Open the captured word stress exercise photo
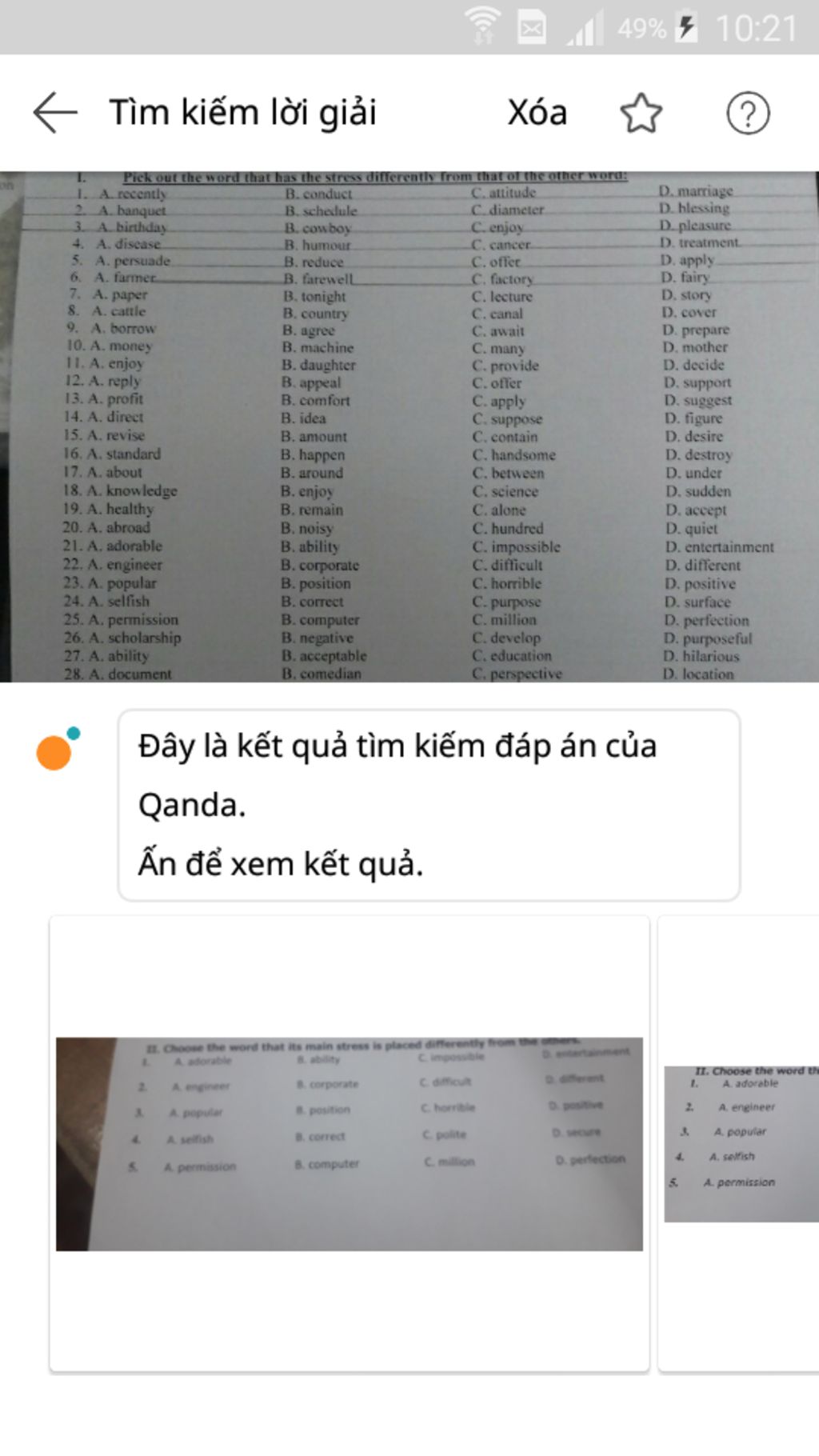 tap(409, 426)
